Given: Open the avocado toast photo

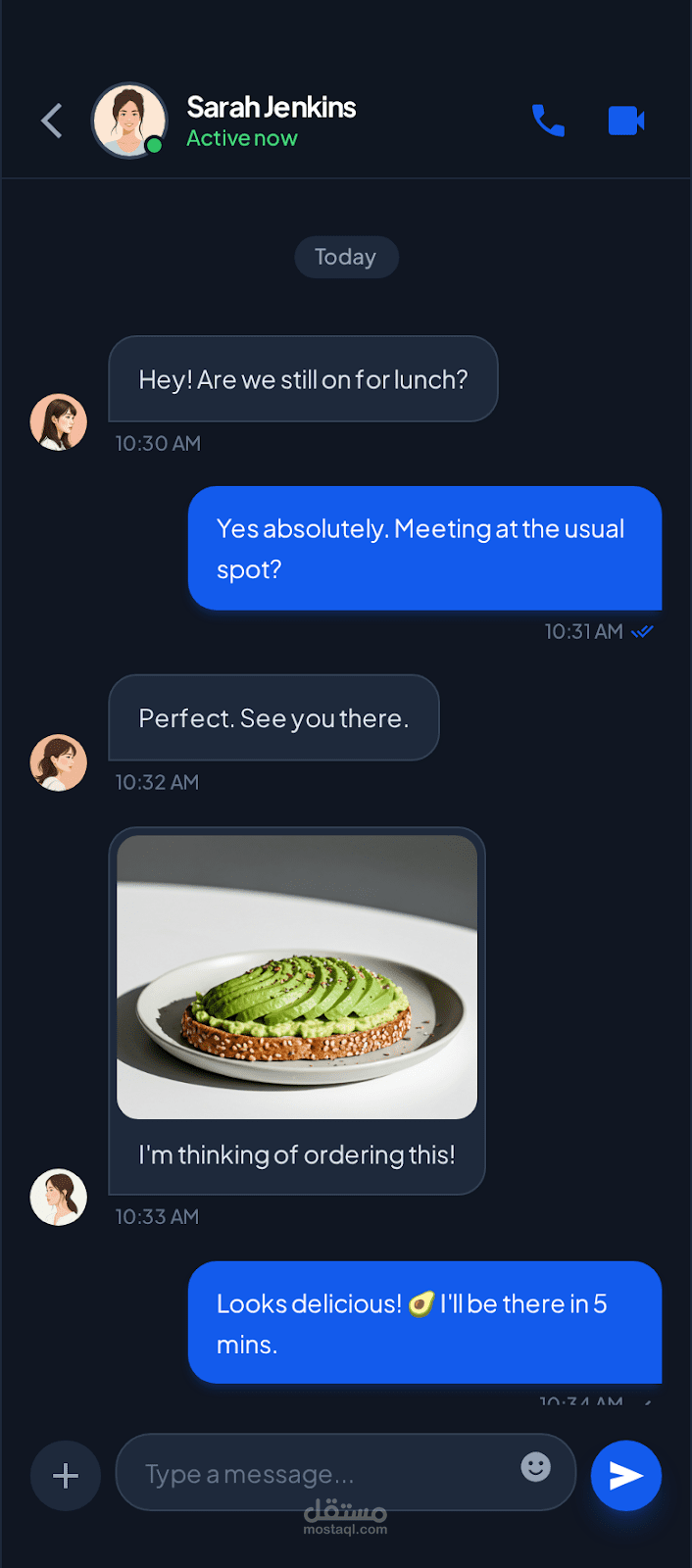Looking at the screenshot, I should pos(297,977).
